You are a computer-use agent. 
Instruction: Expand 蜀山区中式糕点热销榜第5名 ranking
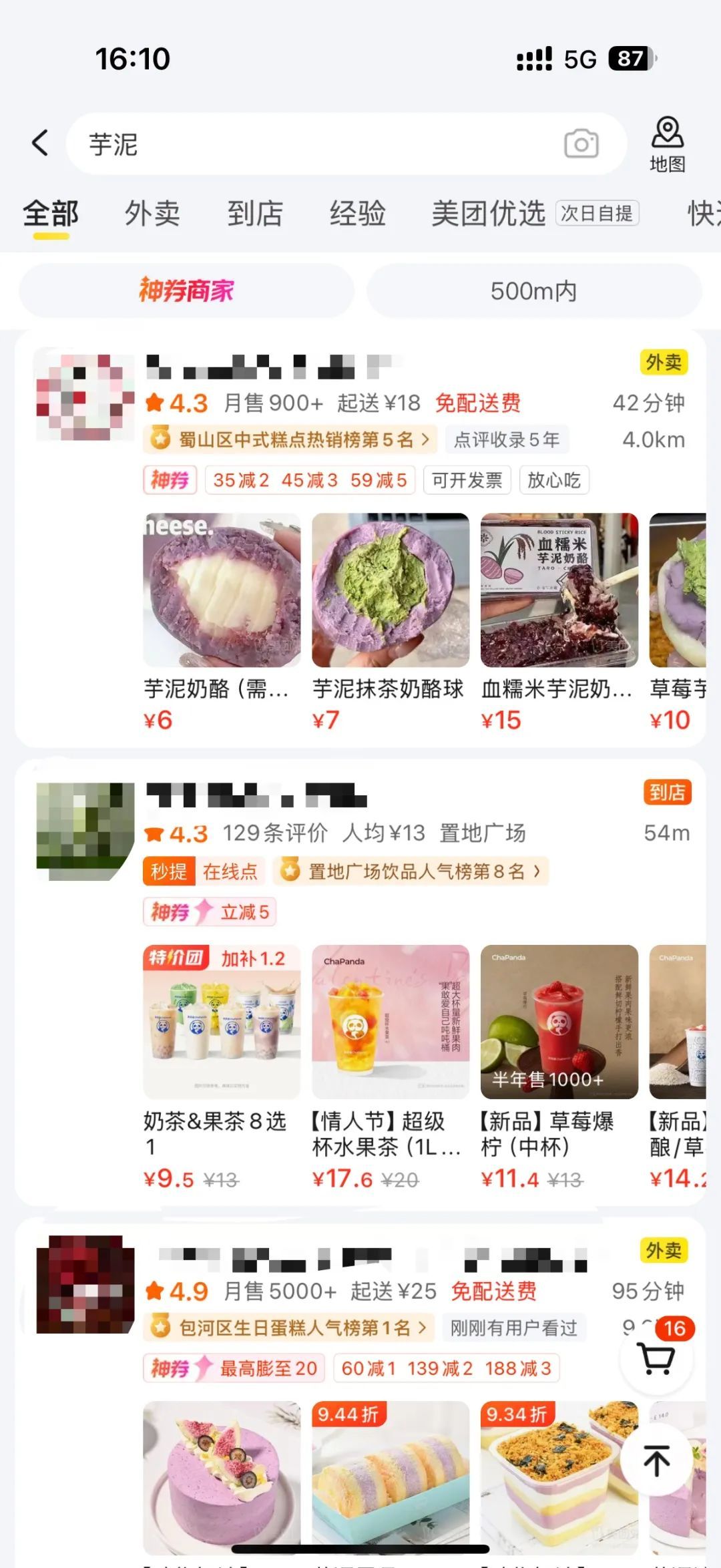(287, 439)
